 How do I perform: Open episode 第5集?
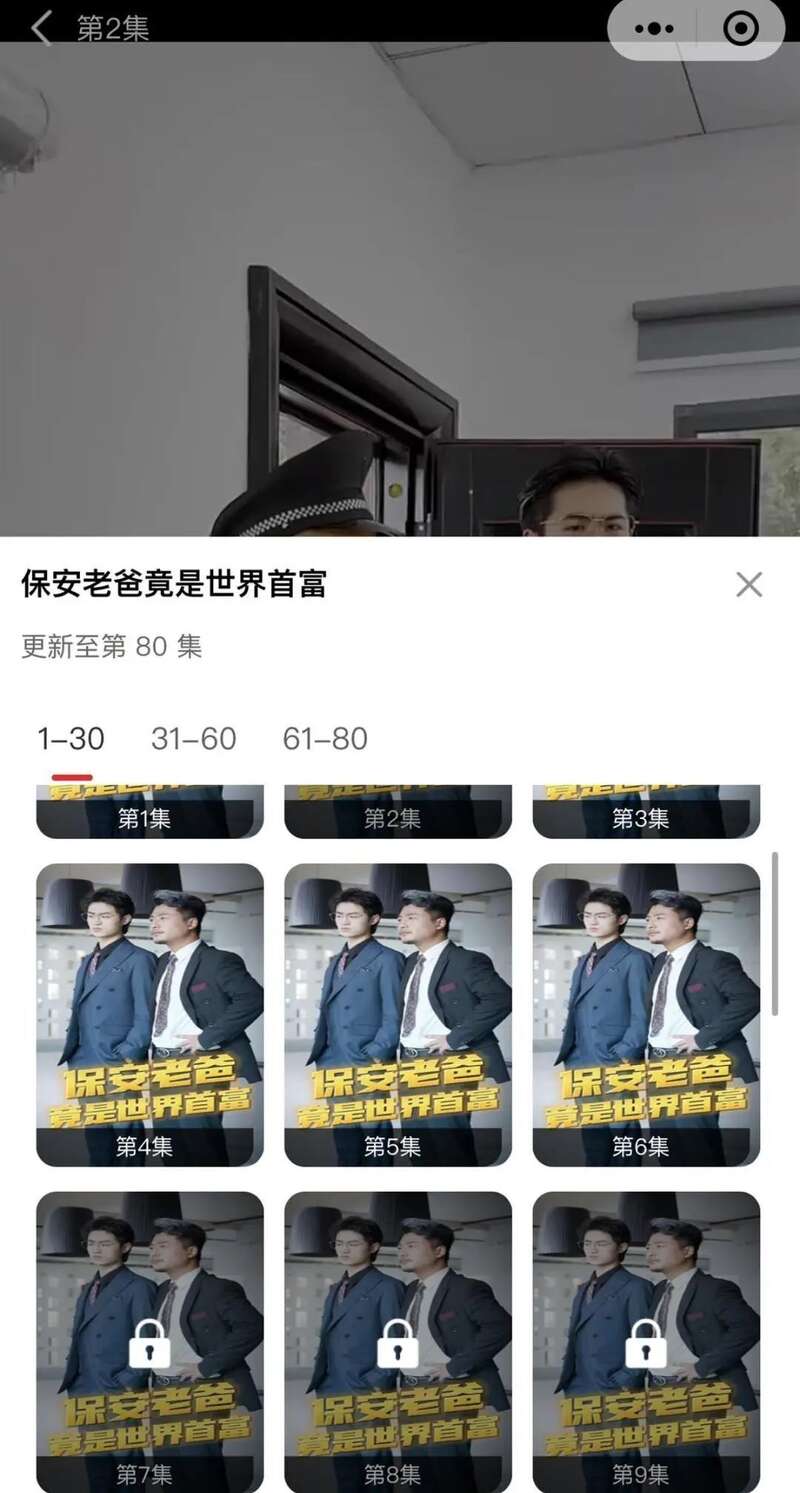pyautogui.click(x=398, y=1015)
